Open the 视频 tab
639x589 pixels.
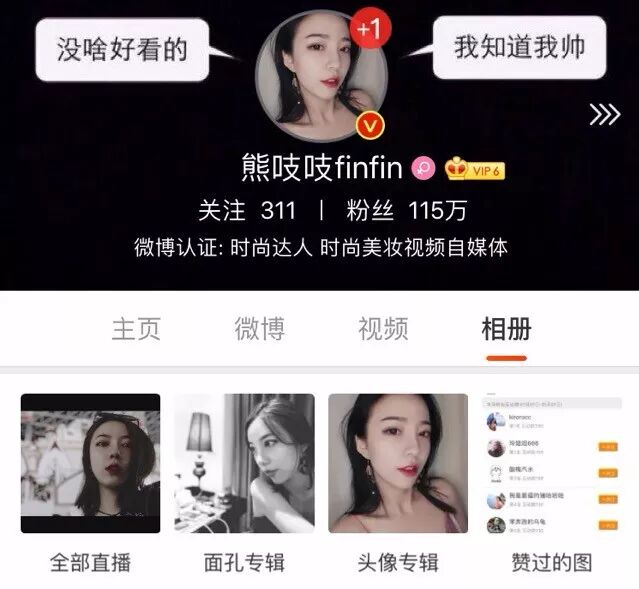383,328
